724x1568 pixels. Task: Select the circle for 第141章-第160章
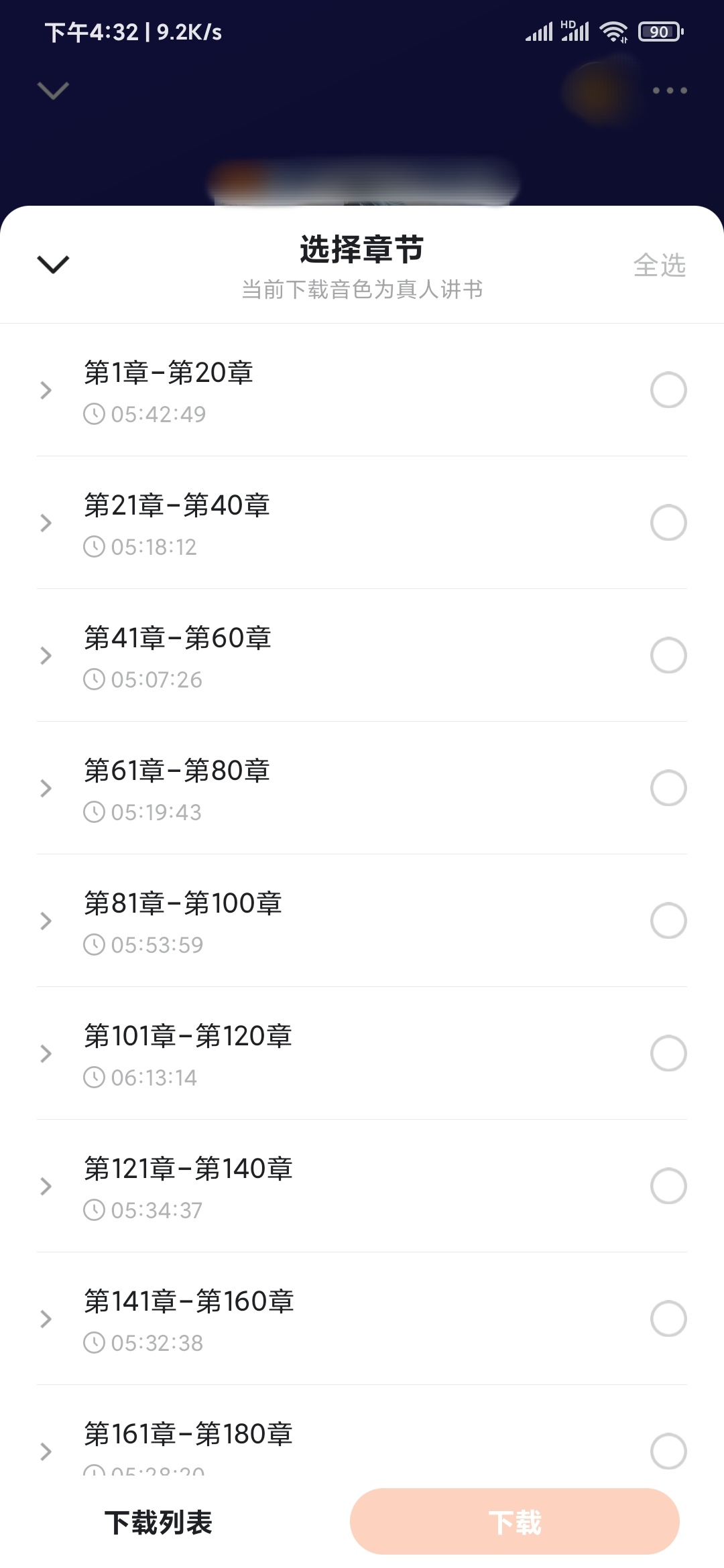[668, 1318]
